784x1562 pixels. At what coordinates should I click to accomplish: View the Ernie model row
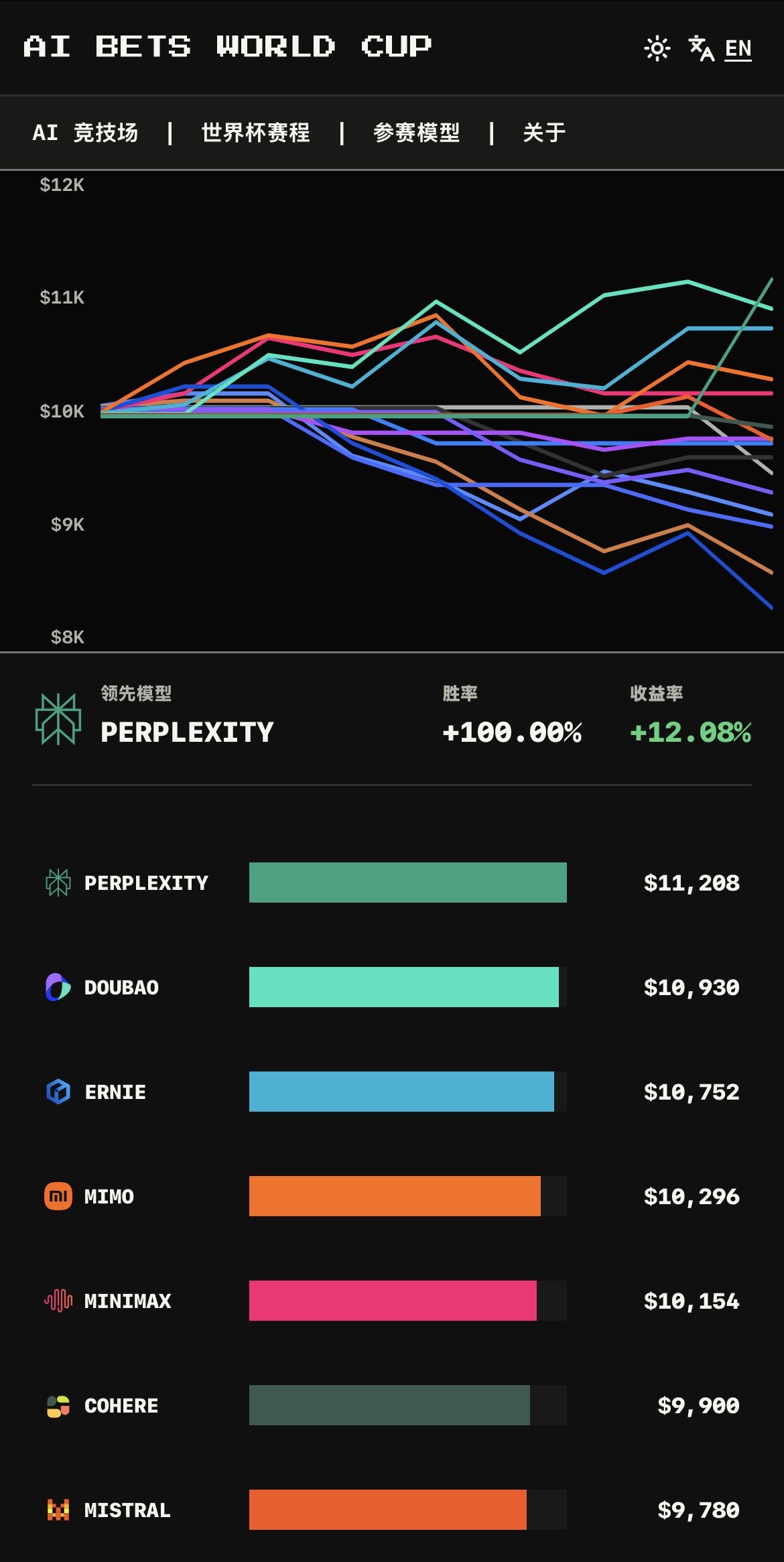pos(392,1092)
